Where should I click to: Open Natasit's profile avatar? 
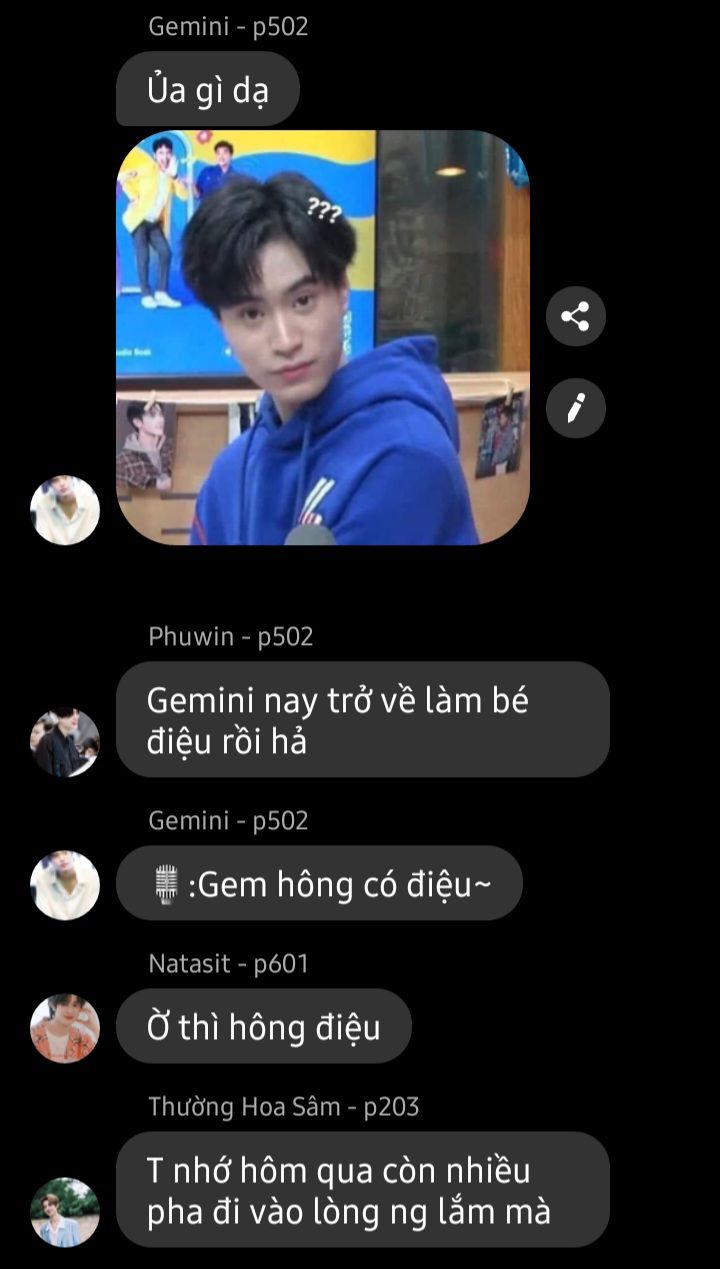65,1028
